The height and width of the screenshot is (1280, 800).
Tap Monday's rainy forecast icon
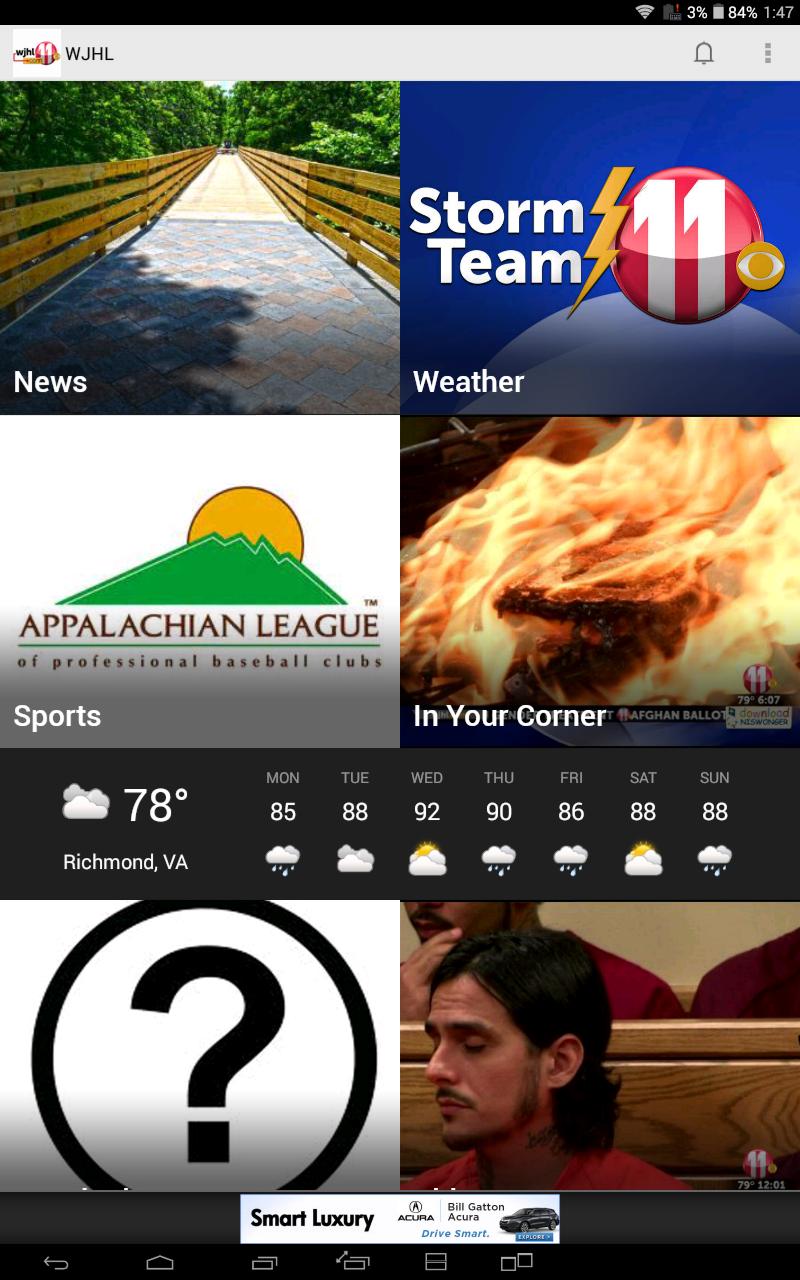283,860
